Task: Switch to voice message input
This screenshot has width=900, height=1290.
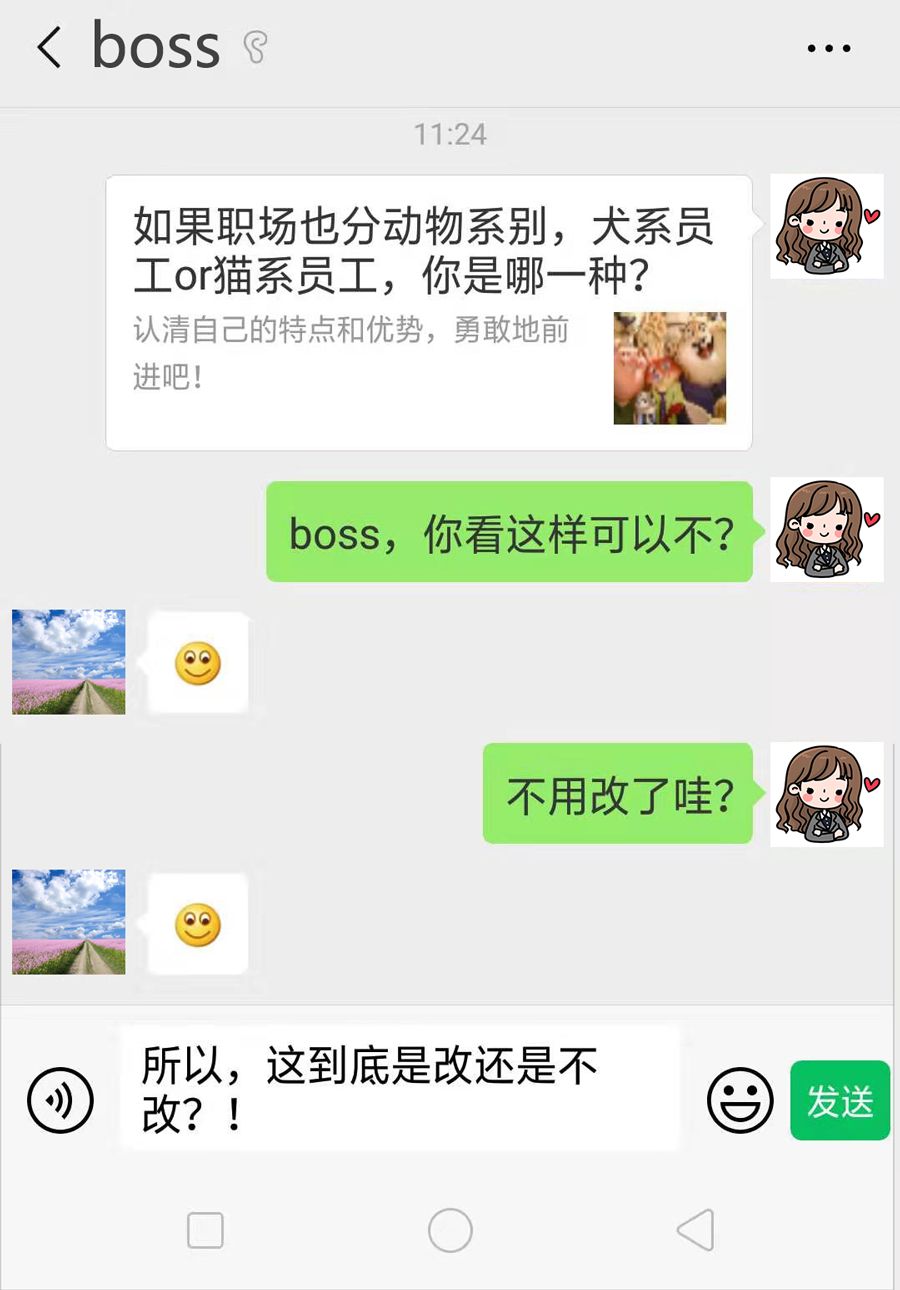Action: pos(60,1100)
